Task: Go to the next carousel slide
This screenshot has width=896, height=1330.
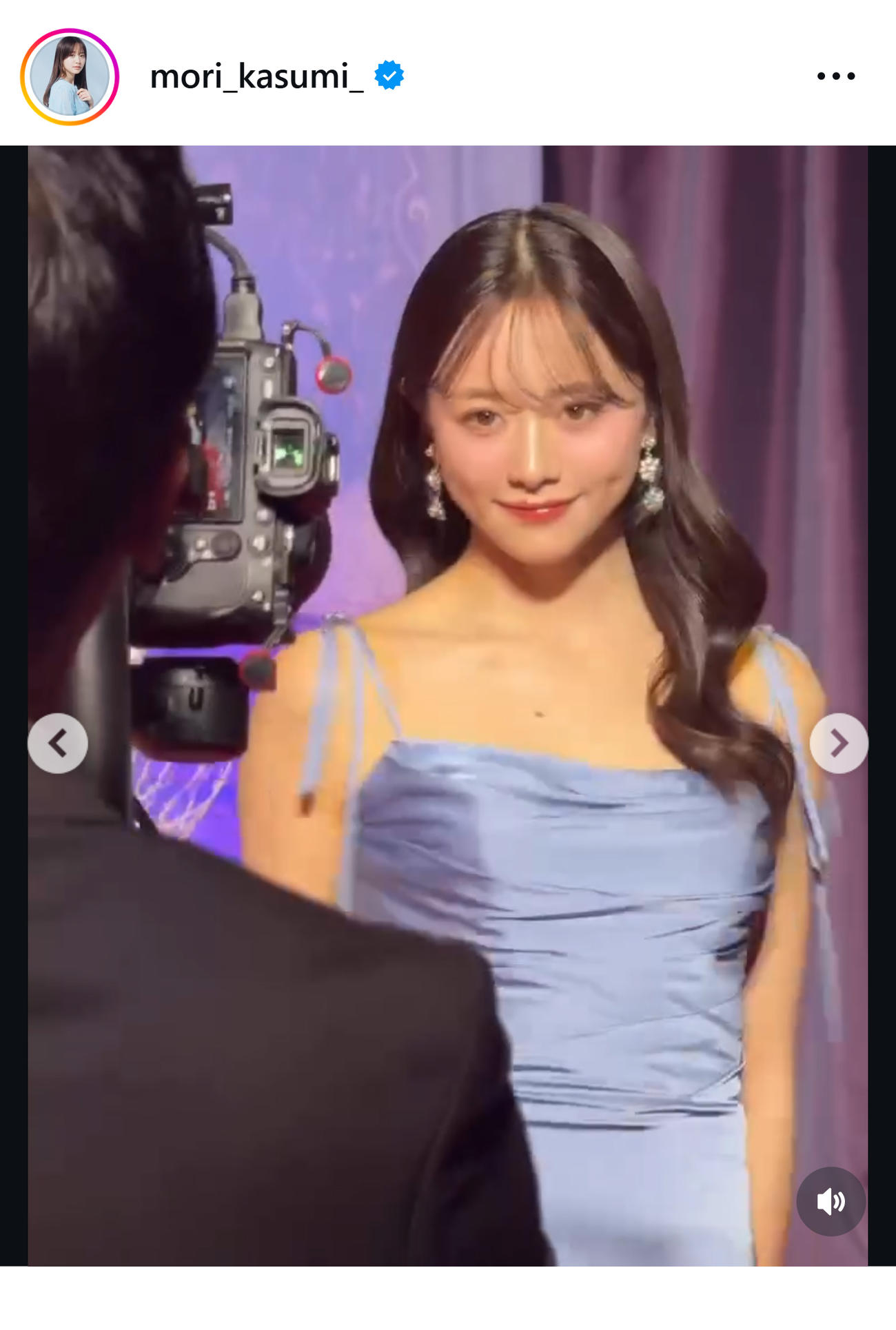Action: (838, 743)
